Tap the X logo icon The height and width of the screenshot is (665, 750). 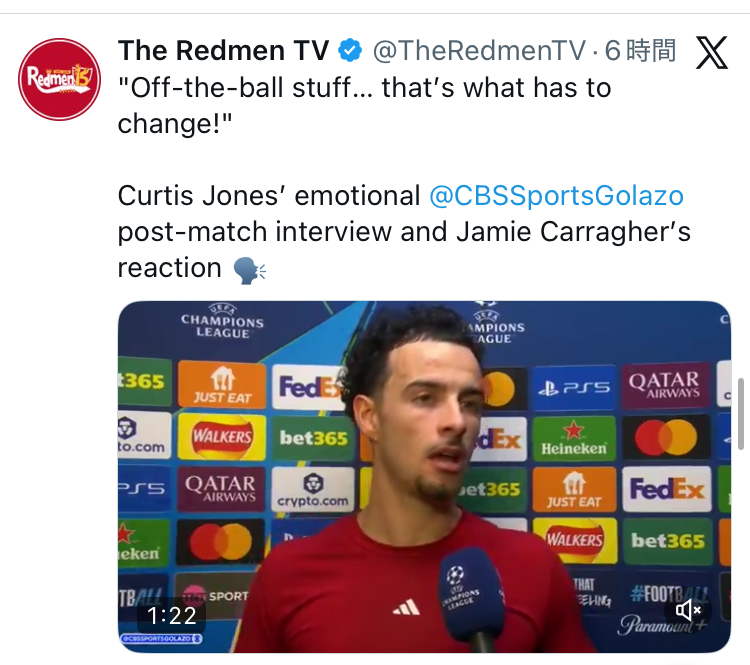(x=711, y=52)
